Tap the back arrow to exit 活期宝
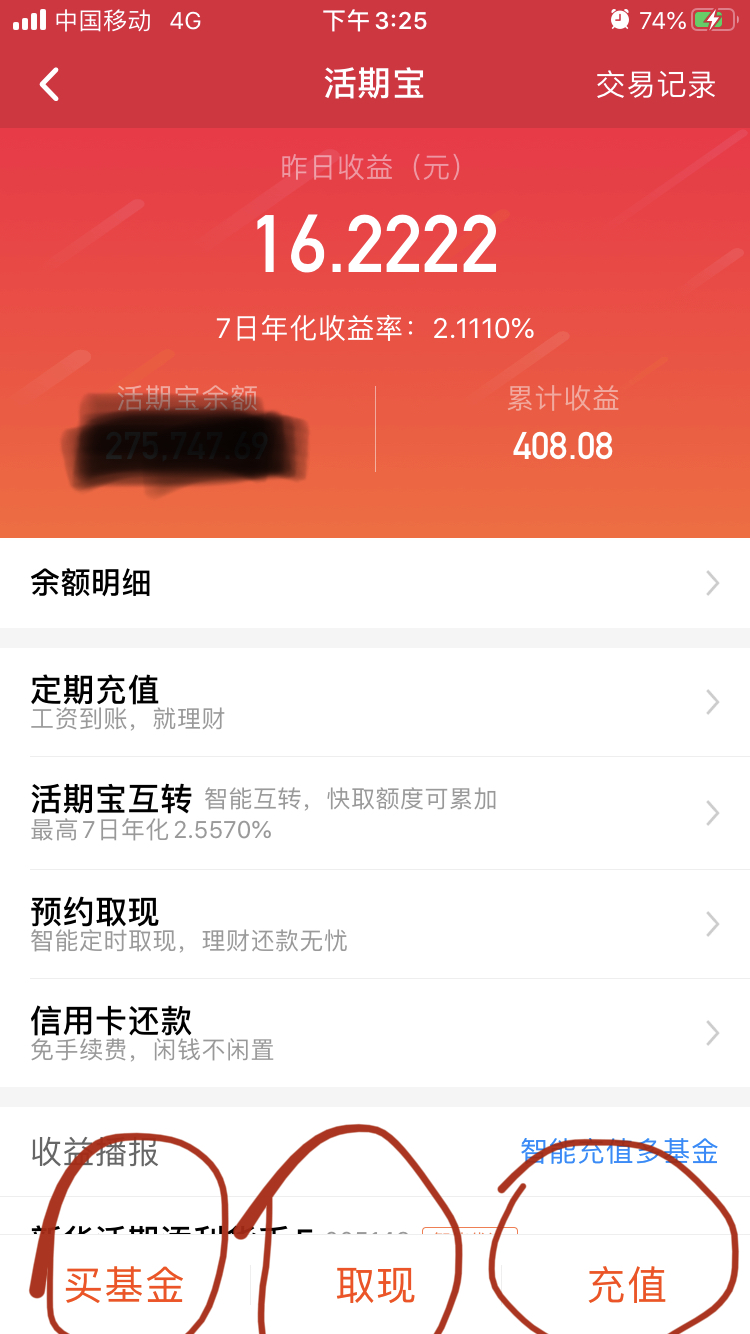Screen dimensions: 750x1334 (48, 84)
